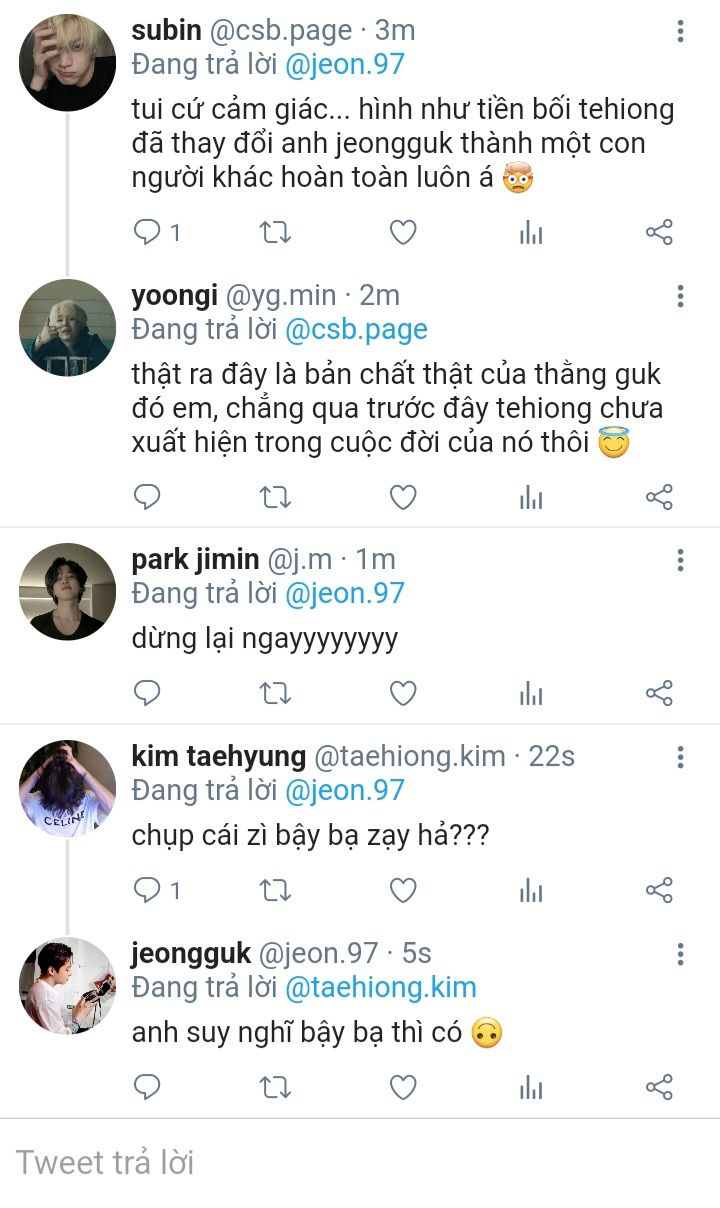Screen dimensions: 720x1208
Task: Open subin's profile avatar
Action: 67,62
